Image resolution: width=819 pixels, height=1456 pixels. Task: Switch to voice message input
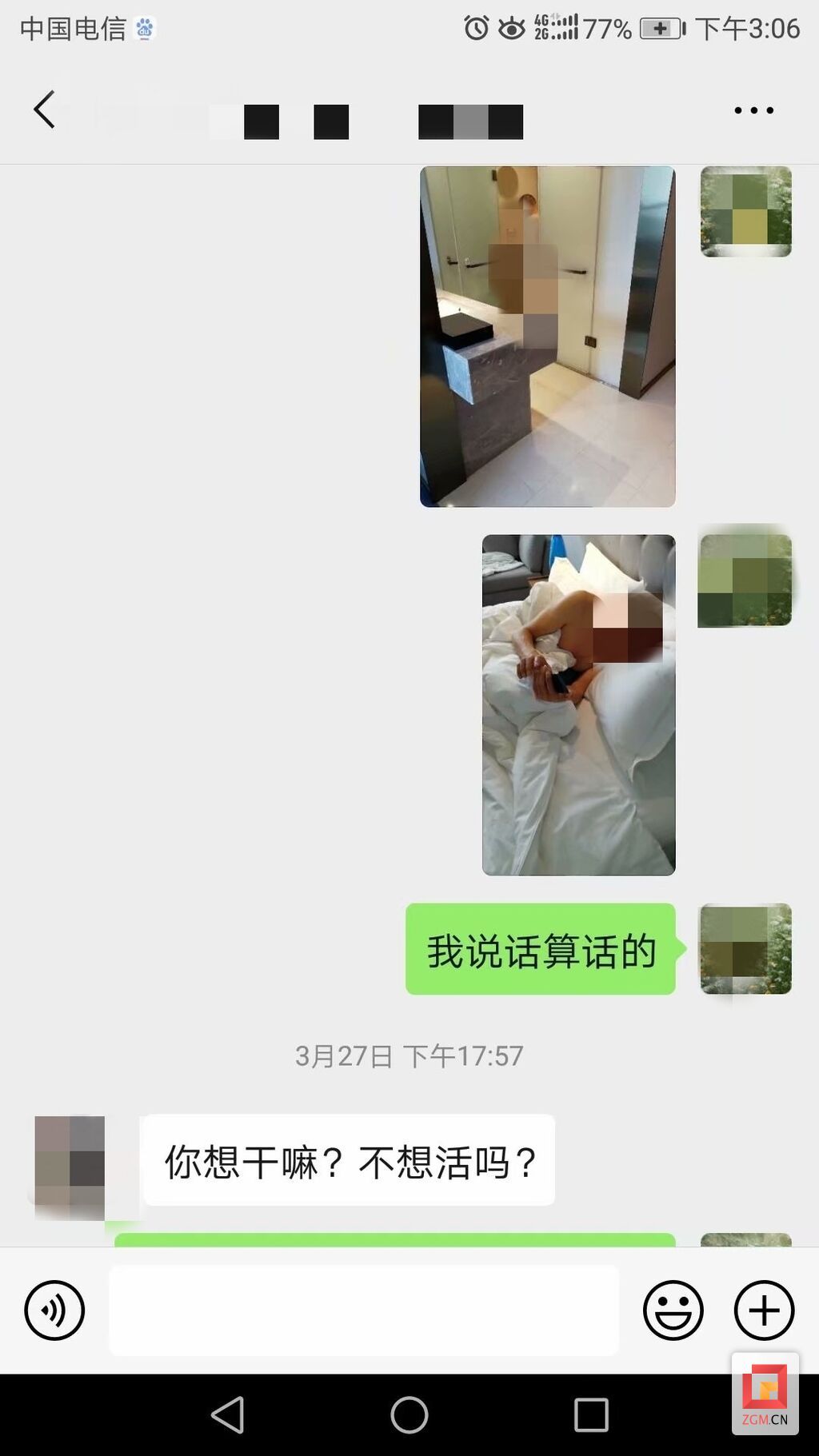coord(54,1310)
